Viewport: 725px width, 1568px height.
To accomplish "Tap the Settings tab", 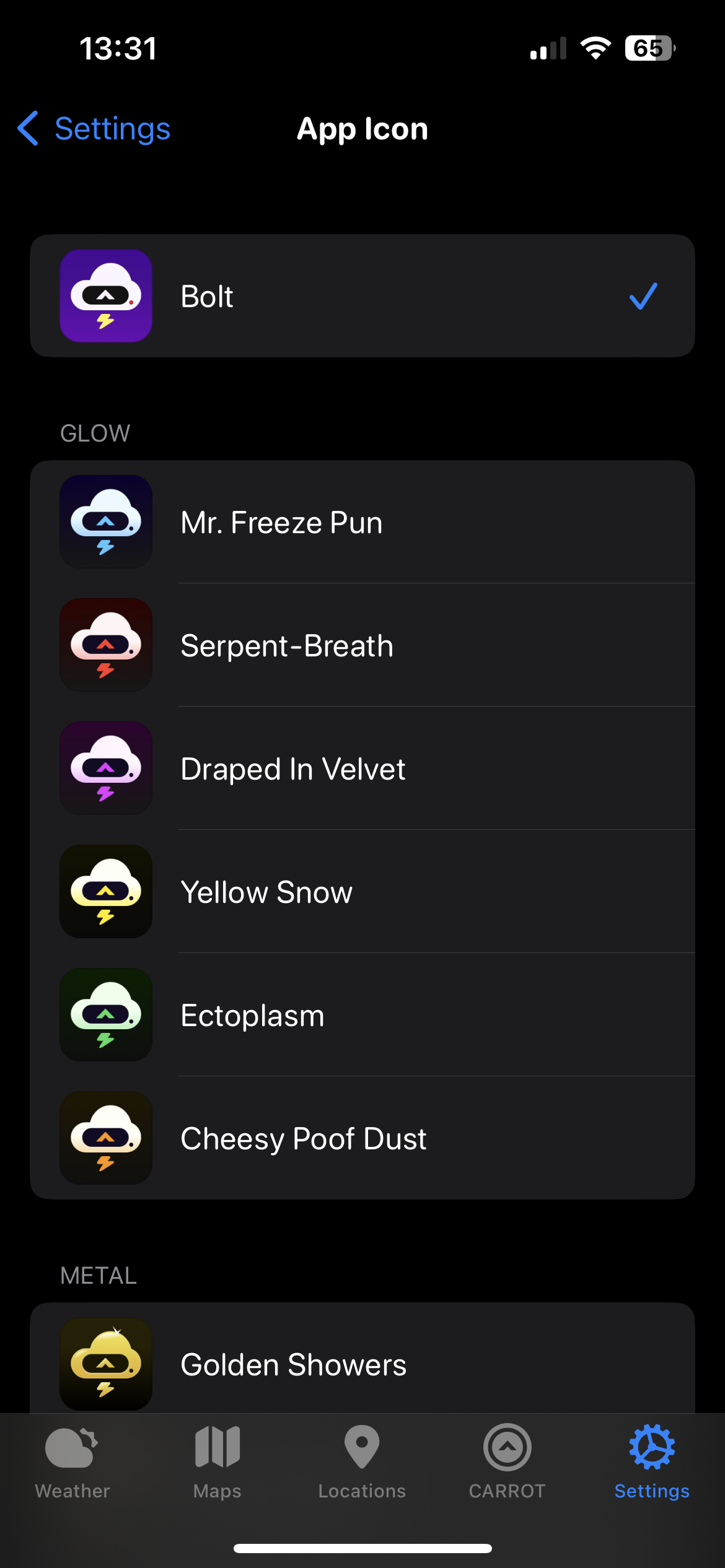I will (x=652, y=1461).
